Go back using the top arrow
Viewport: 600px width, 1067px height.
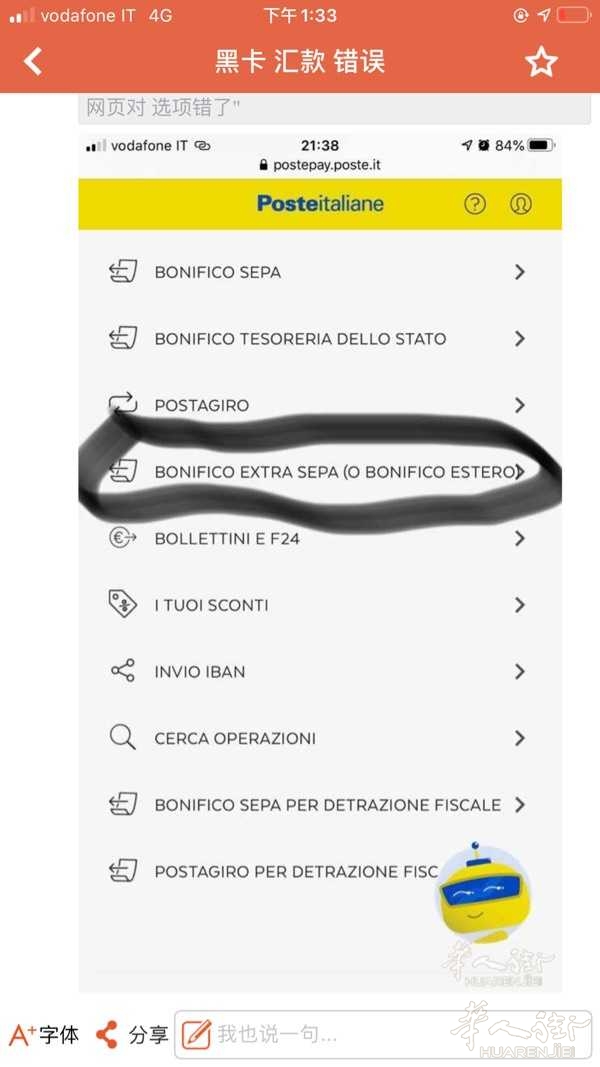pos(33,61)
